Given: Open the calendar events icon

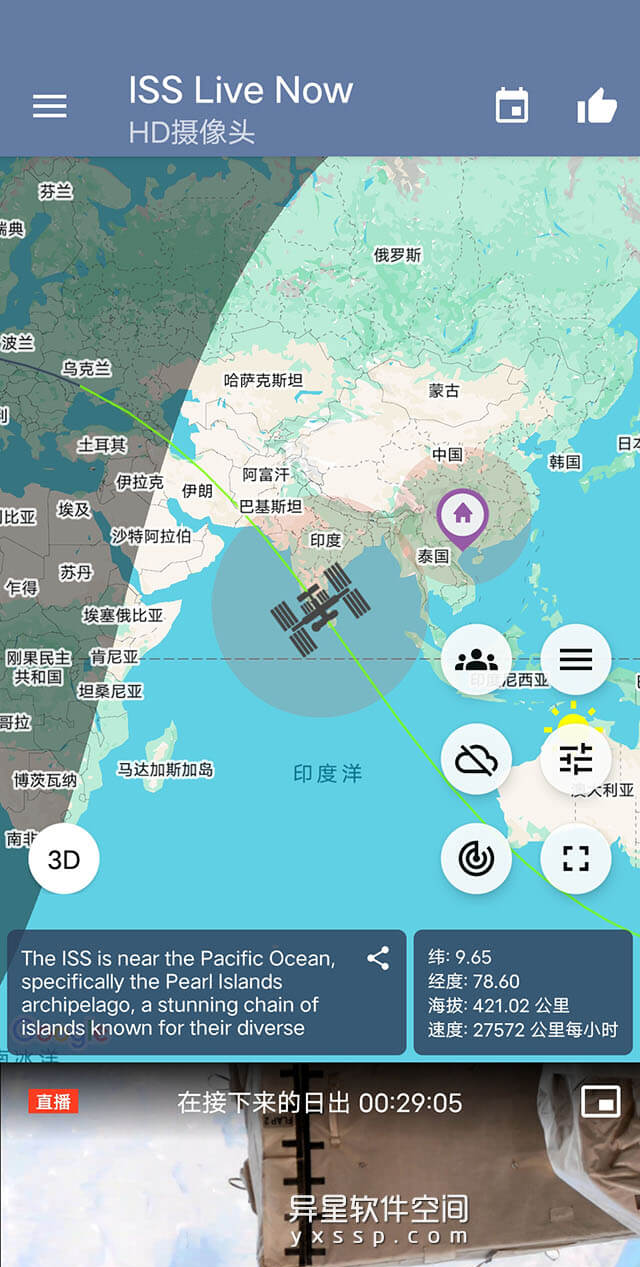Looking at the screenshot, I should click(512, 105).
